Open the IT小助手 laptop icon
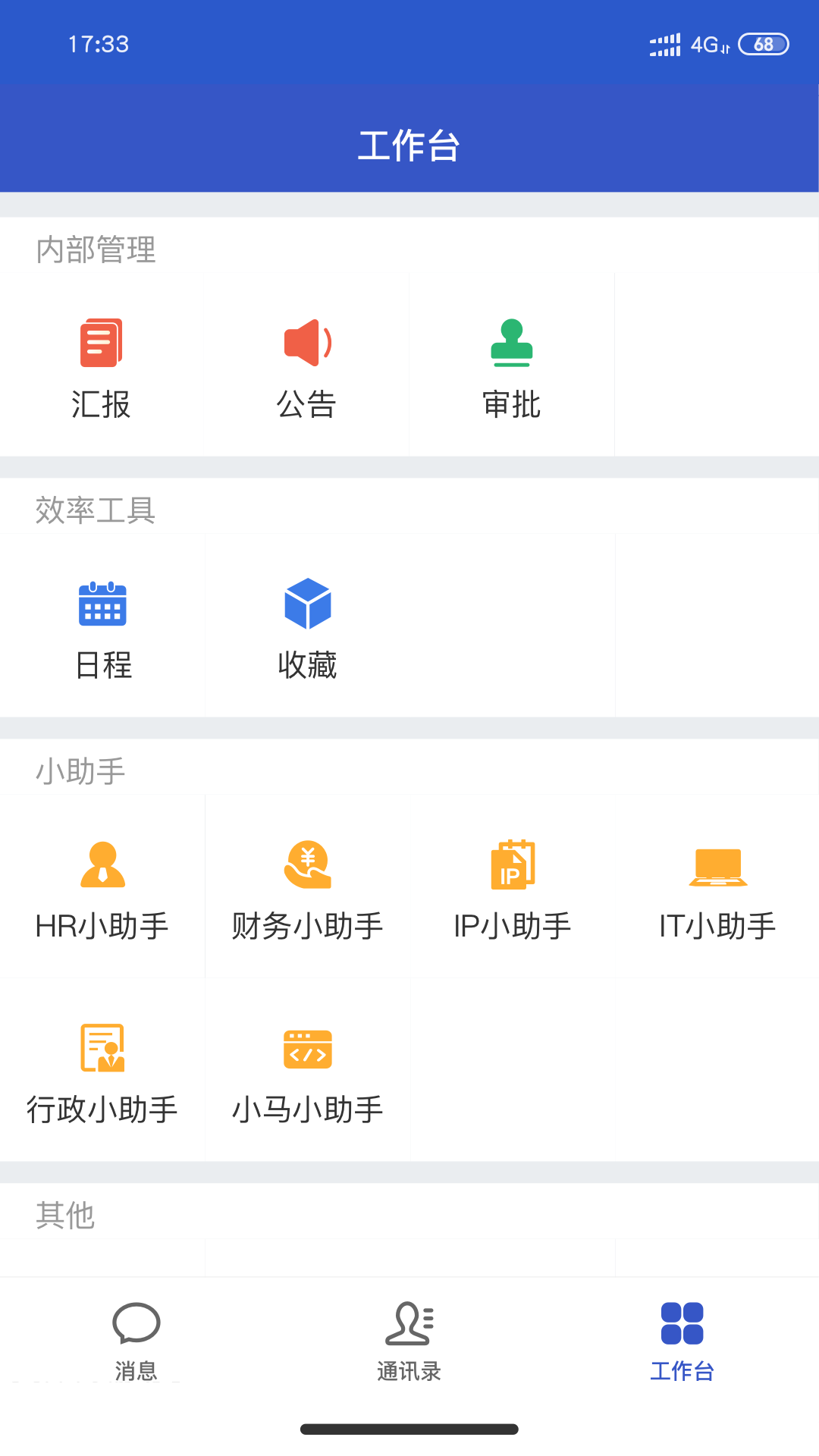This screenshot has height=1456, width=819. [x=717, y=887]
